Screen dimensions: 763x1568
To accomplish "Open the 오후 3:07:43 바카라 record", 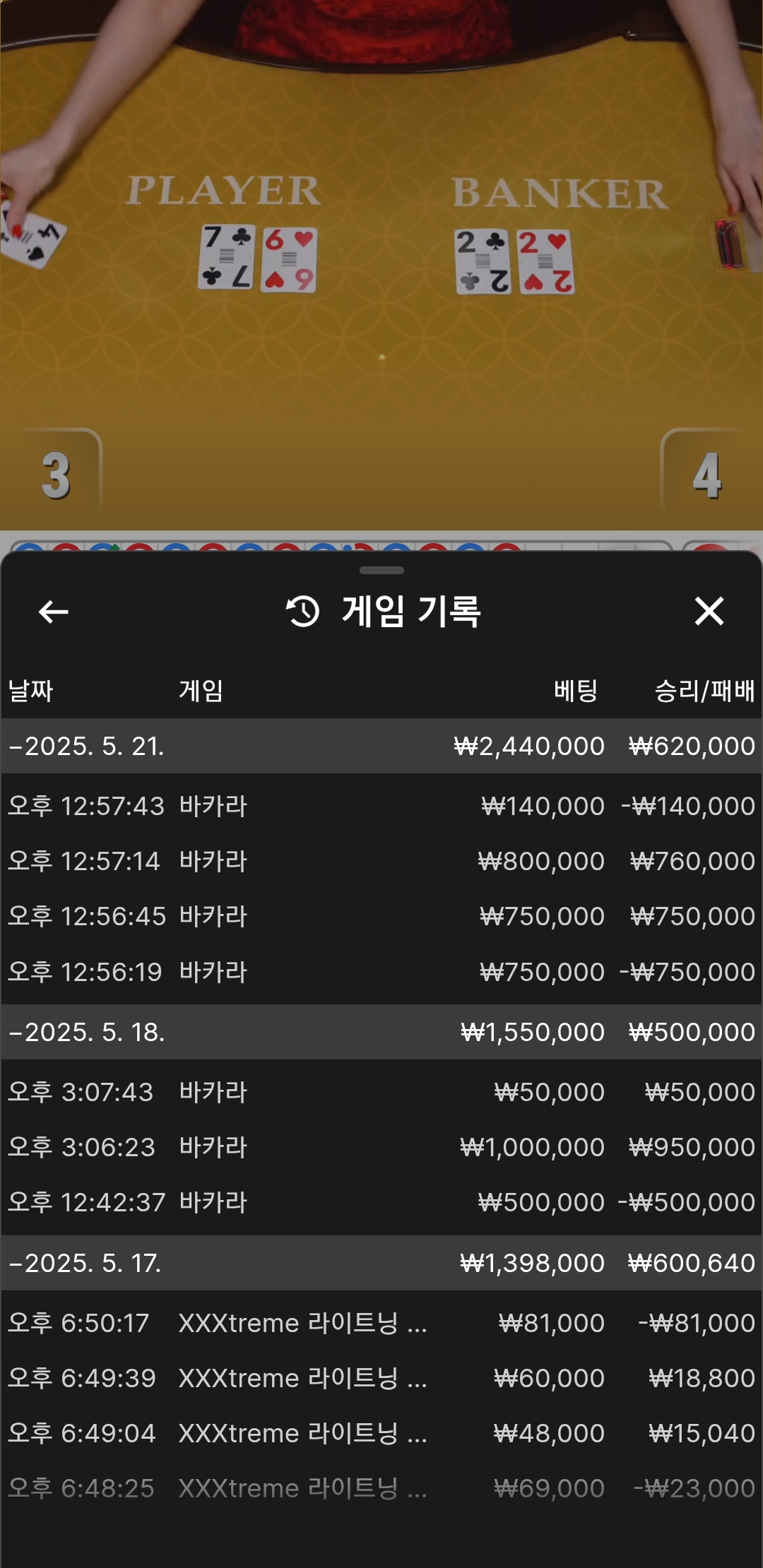I will tap(381, 1092).
